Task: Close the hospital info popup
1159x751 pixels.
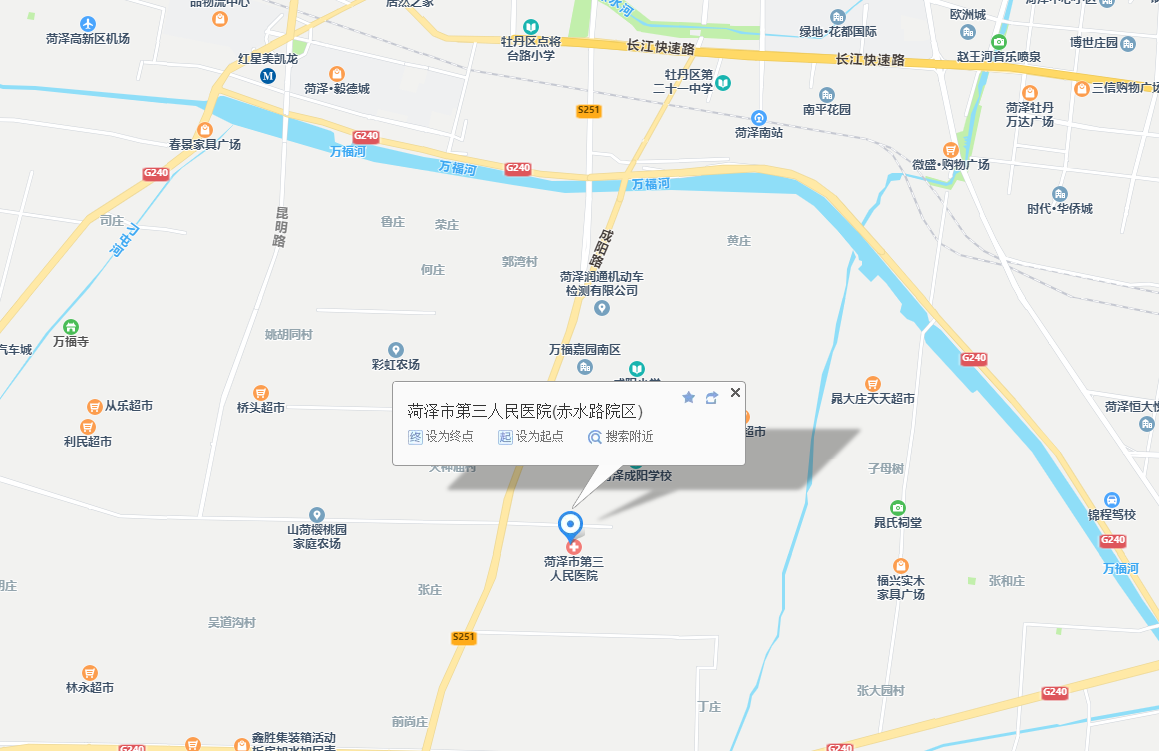Action: coord(735,392)
